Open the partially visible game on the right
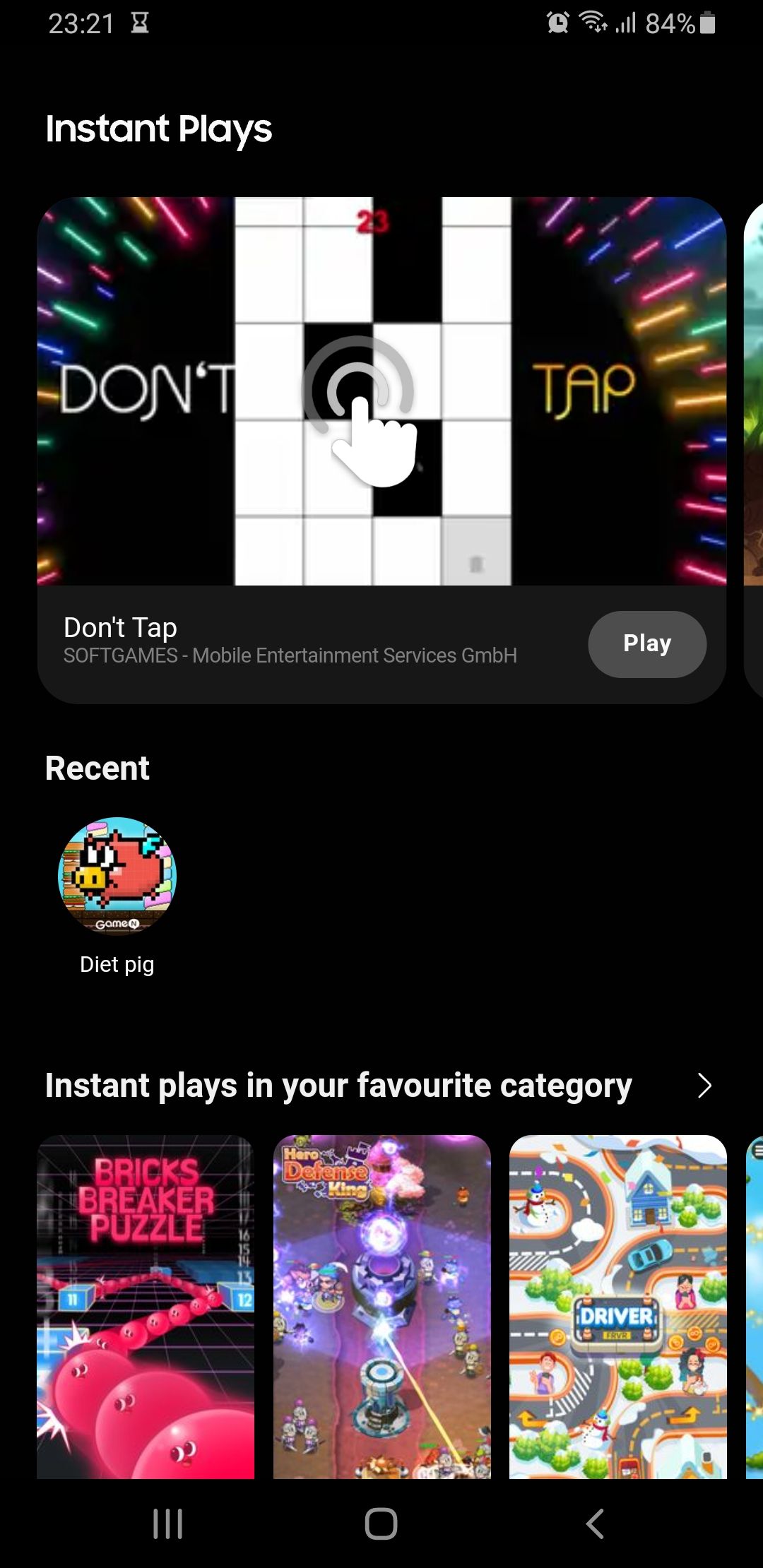Viewport: 763px width, 1568px height. tap(755, 1307)
